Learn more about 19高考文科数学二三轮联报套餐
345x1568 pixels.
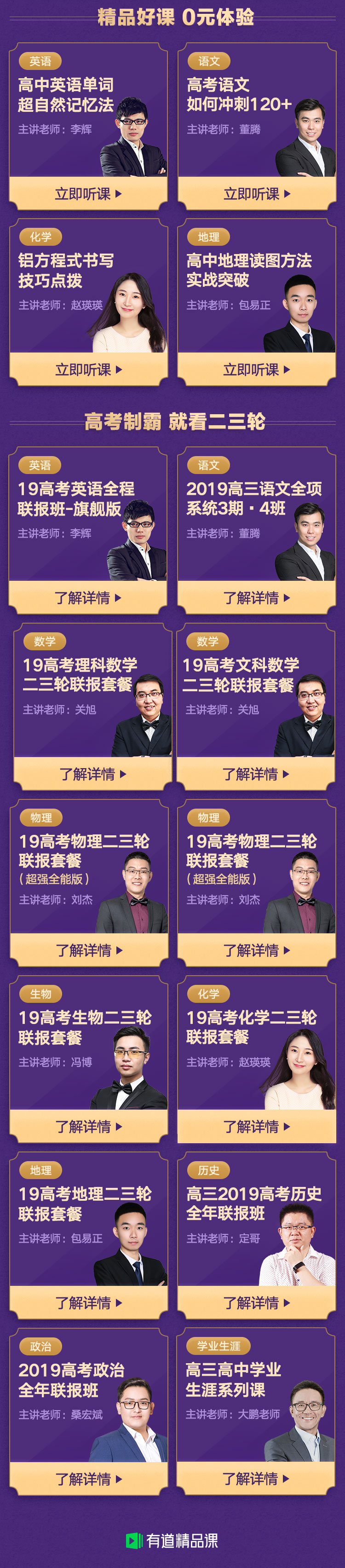255,774
